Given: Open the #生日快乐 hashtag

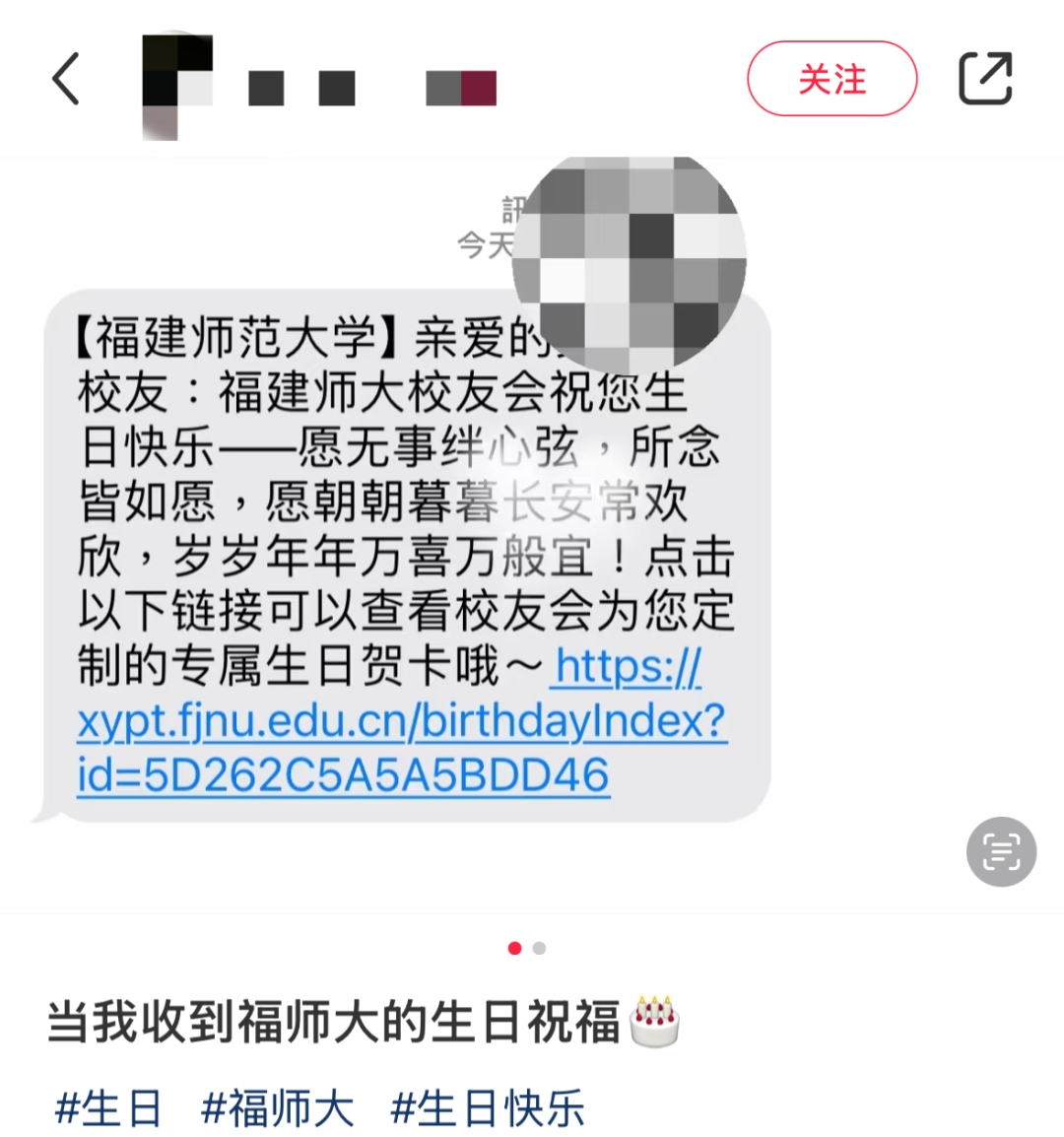Looking at the screenshot, I should pos(488,1108).
